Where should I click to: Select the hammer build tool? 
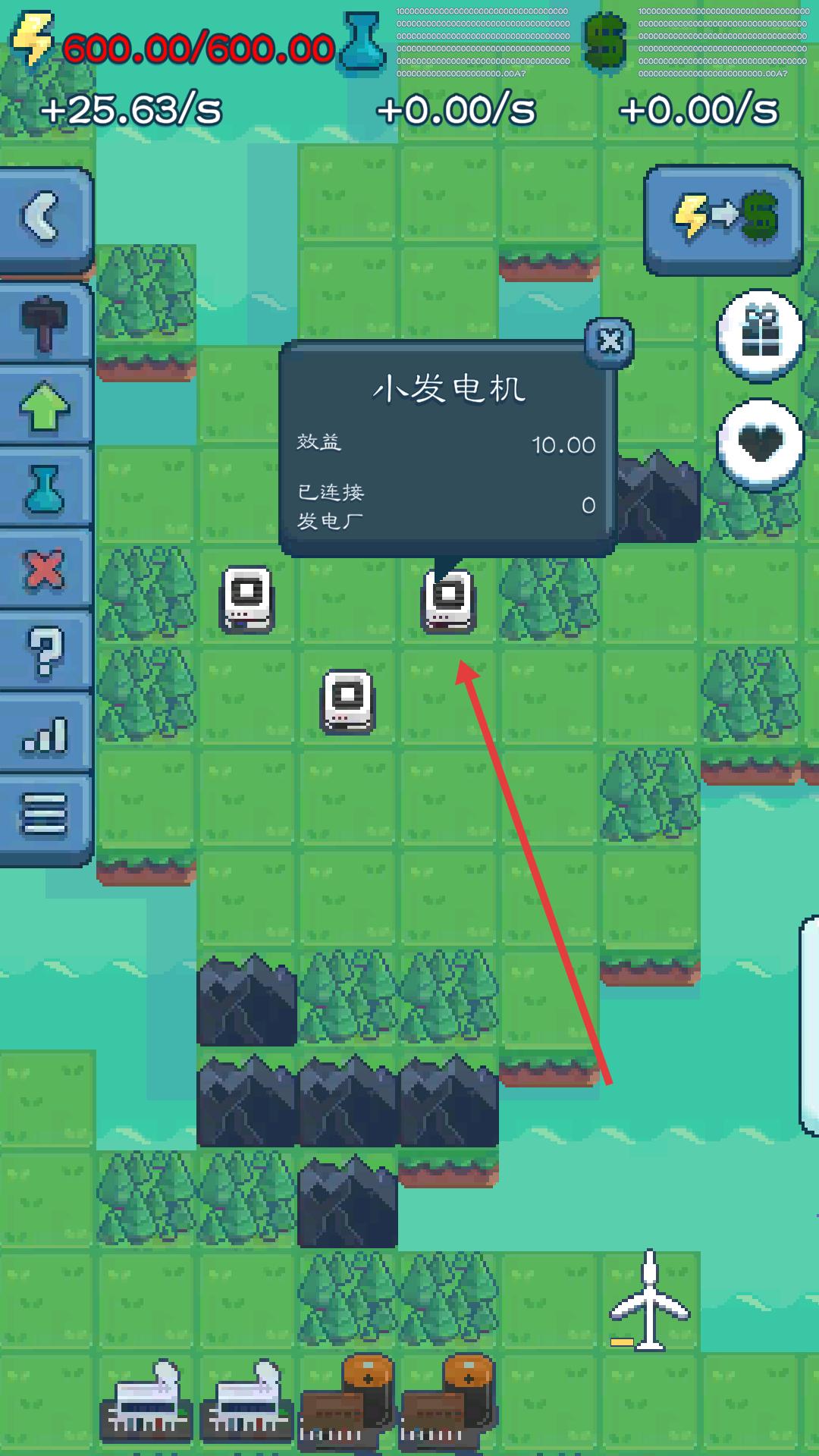(x=44, y=325)
